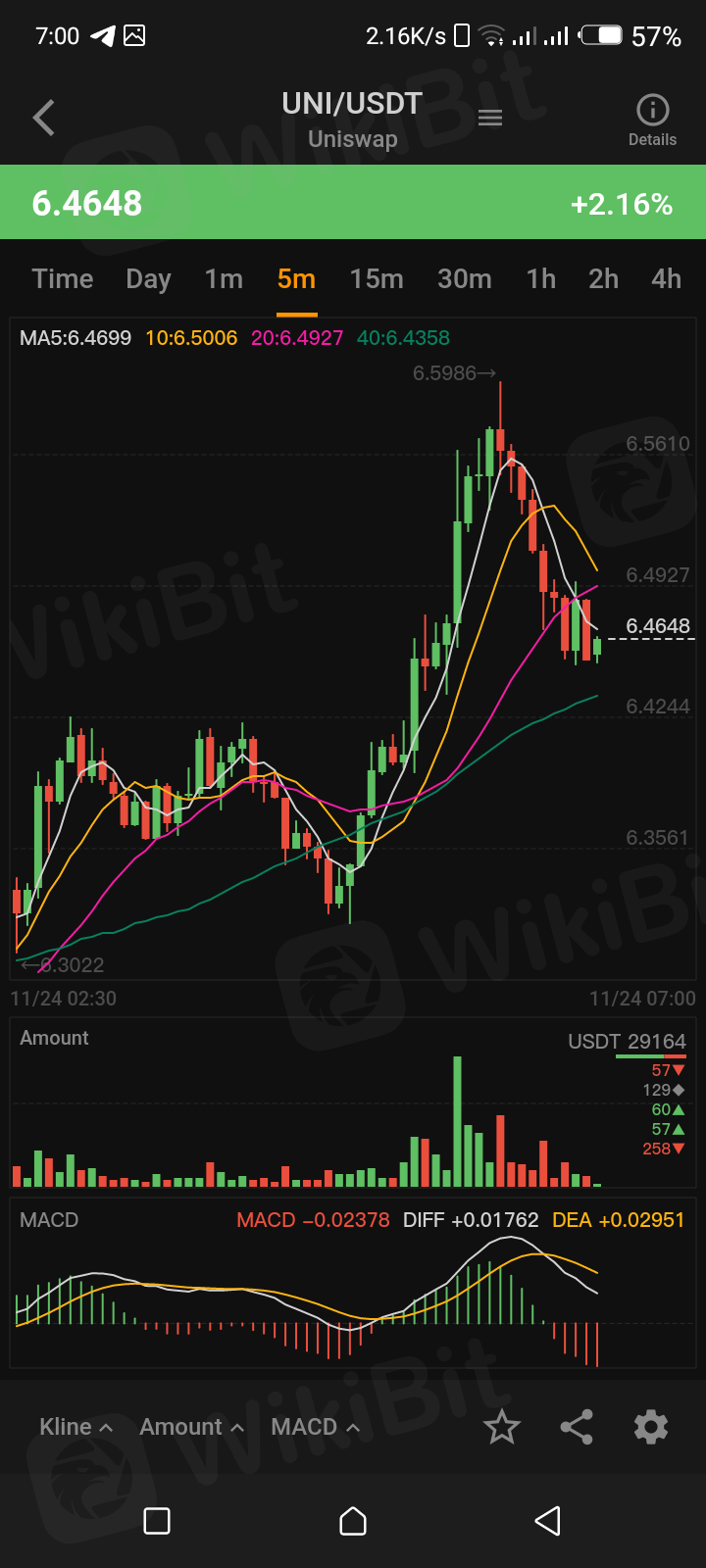Select the 15m interval
The image size is (706, 1568).
377,279
